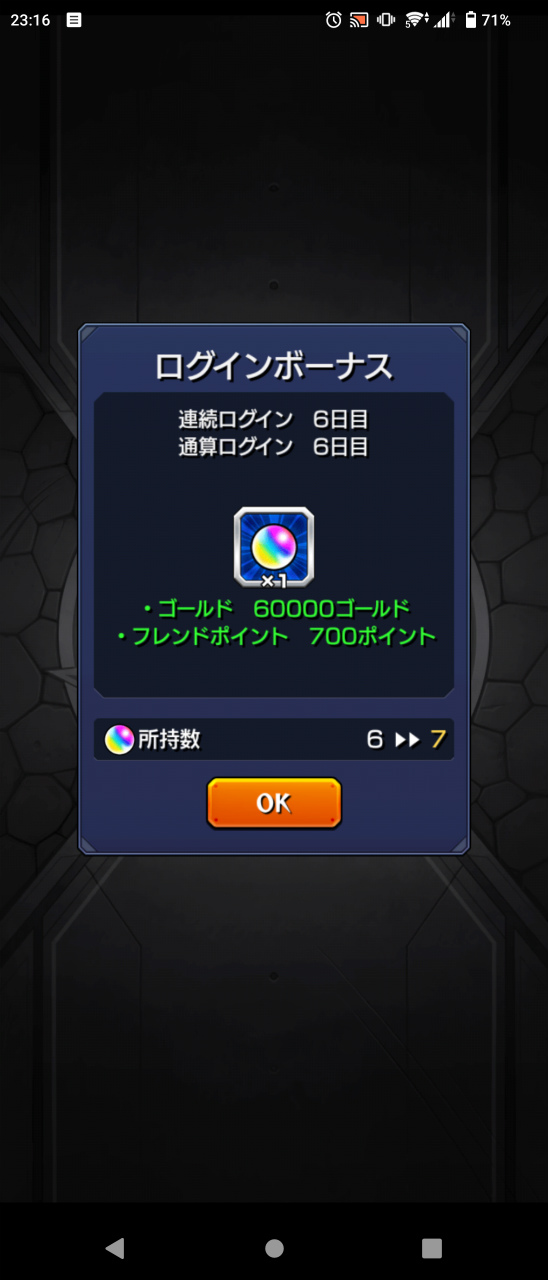Confirm the login bonus with OK
This screenshot has width=548, height=1280.
[274, 803]
